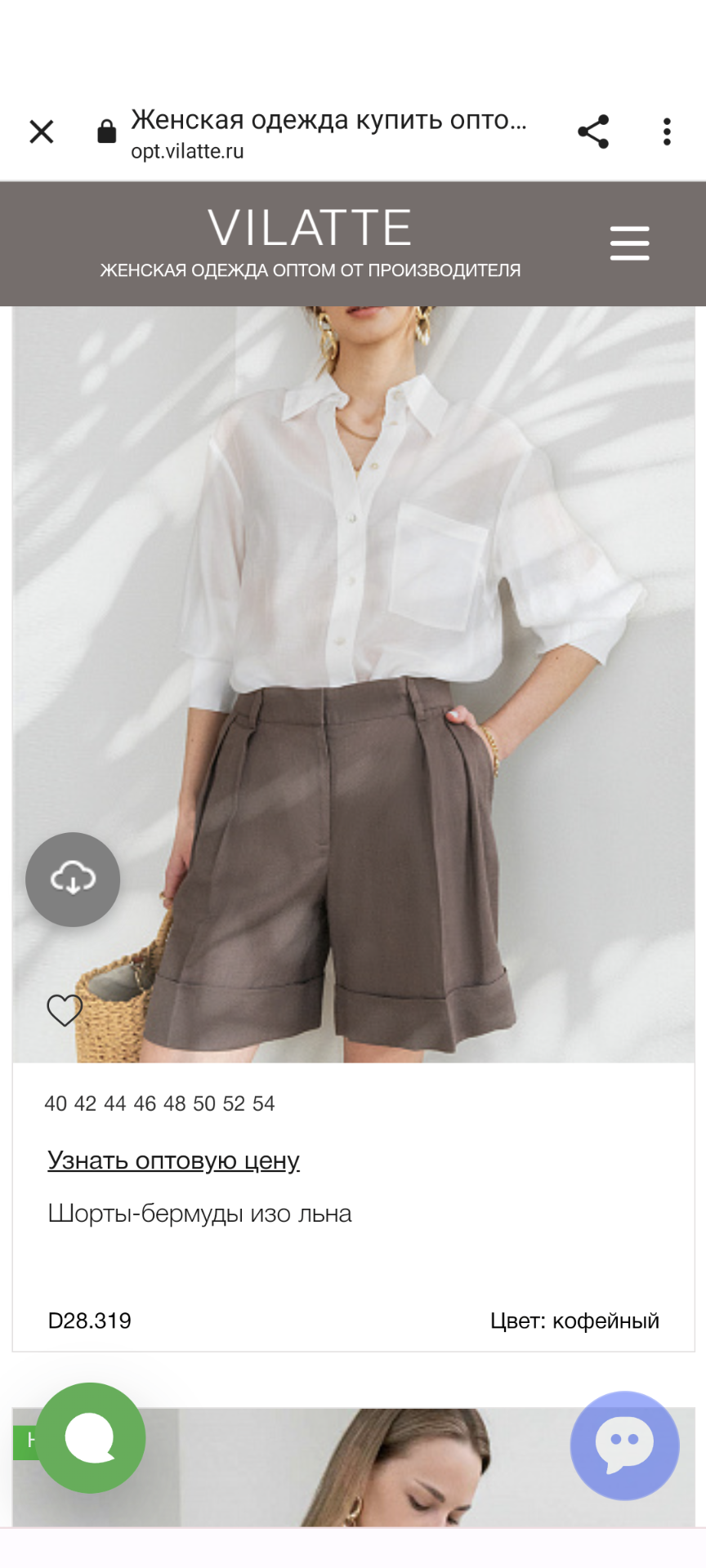Screen dimensions: 706x1568
Task: Tap the cloud download icon on the photo
Action: tap(73, 880)
